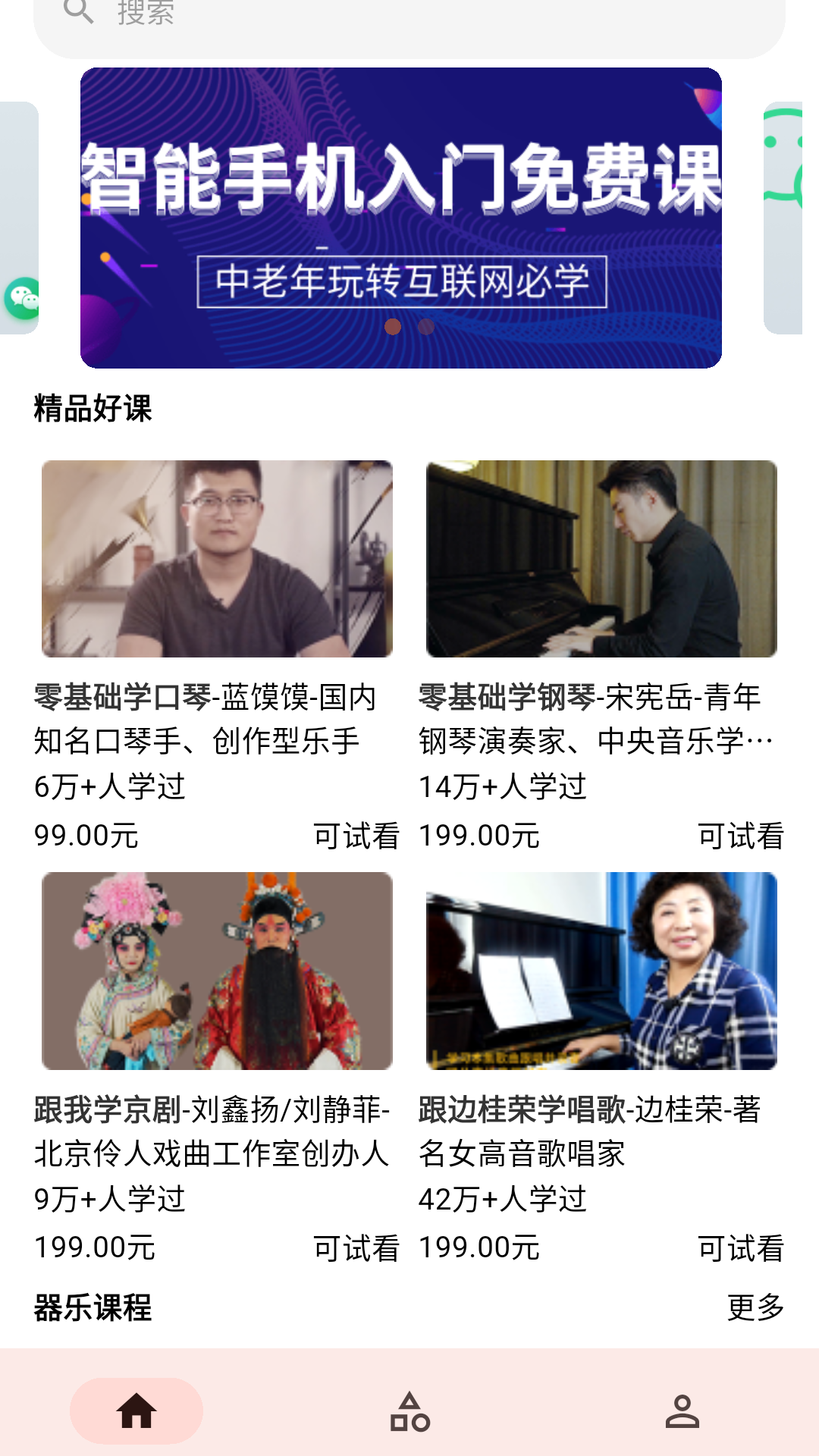This screenshot has height=1456, width=819.
Task: Tap the 跟边桂荣学唱歌 course title
Action: pyautogui.click(x=591, y=1107)
